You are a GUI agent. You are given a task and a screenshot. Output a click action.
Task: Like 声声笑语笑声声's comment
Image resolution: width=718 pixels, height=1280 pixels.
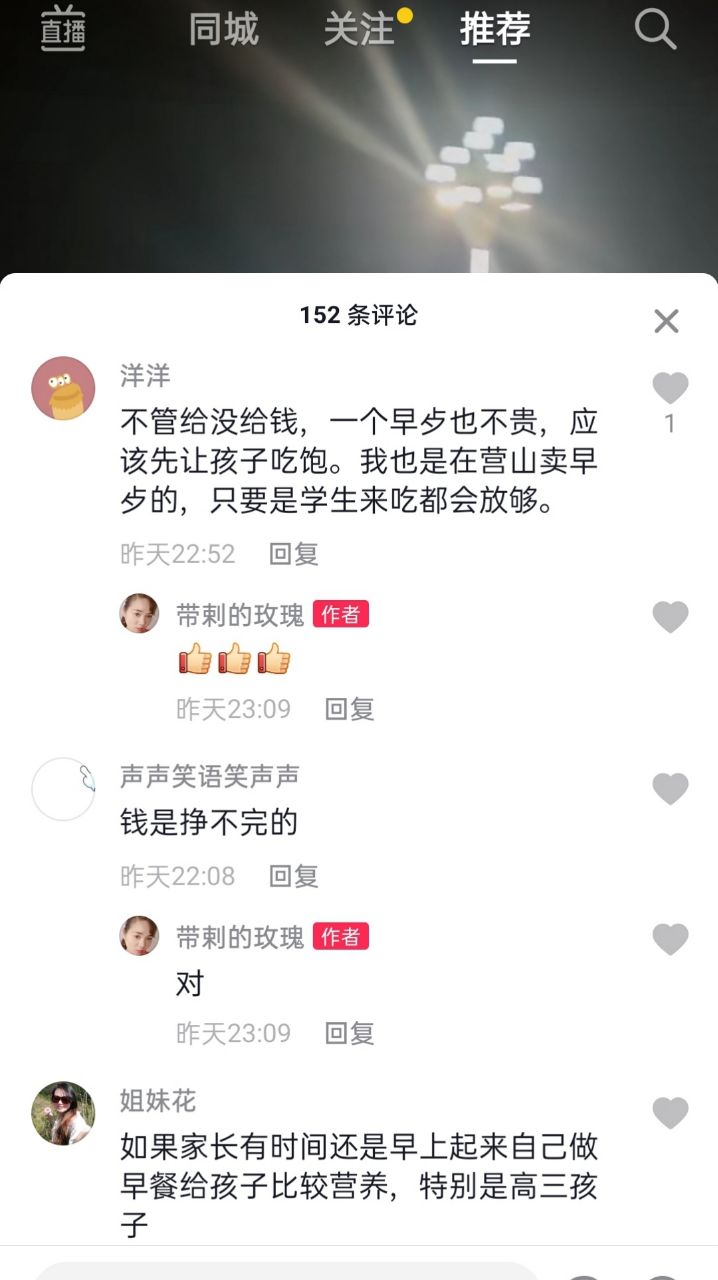pos(670,789)
